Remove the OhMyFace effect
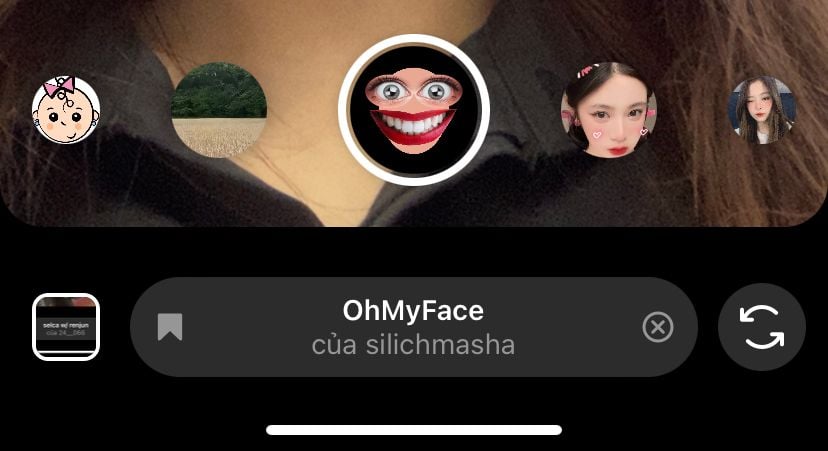The image size is (828, 451). [x=657, y=327]
